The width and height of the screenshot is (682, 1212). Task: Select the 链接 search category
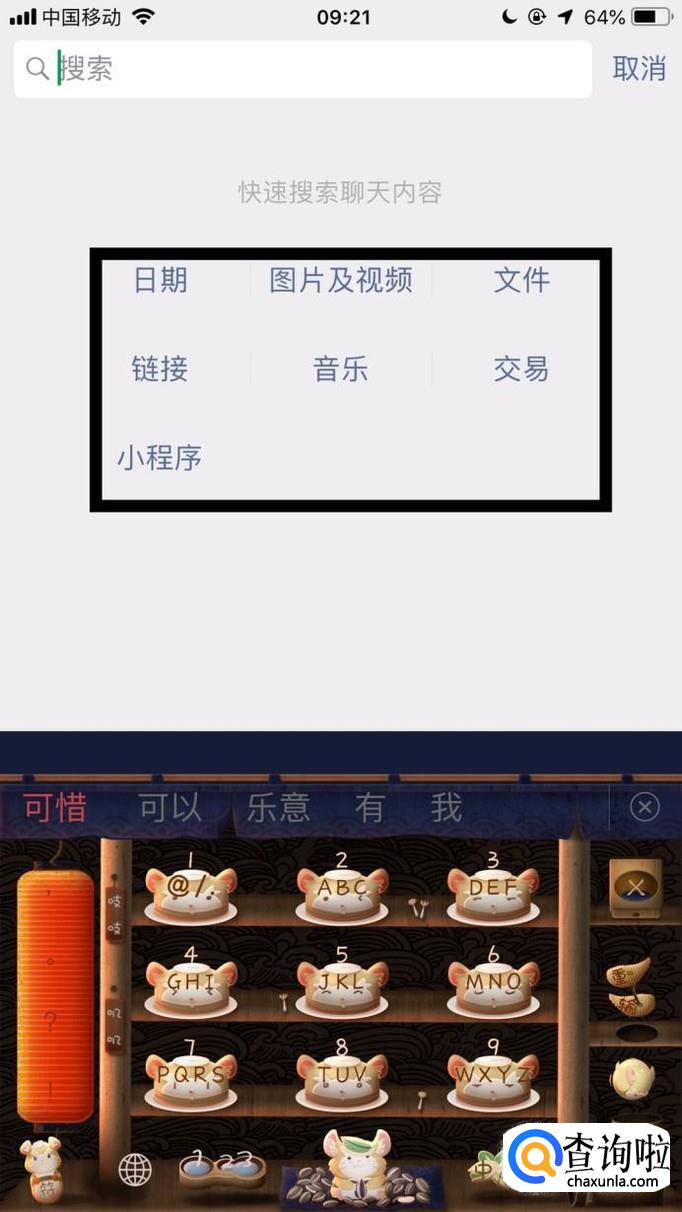tap(160, 369)
